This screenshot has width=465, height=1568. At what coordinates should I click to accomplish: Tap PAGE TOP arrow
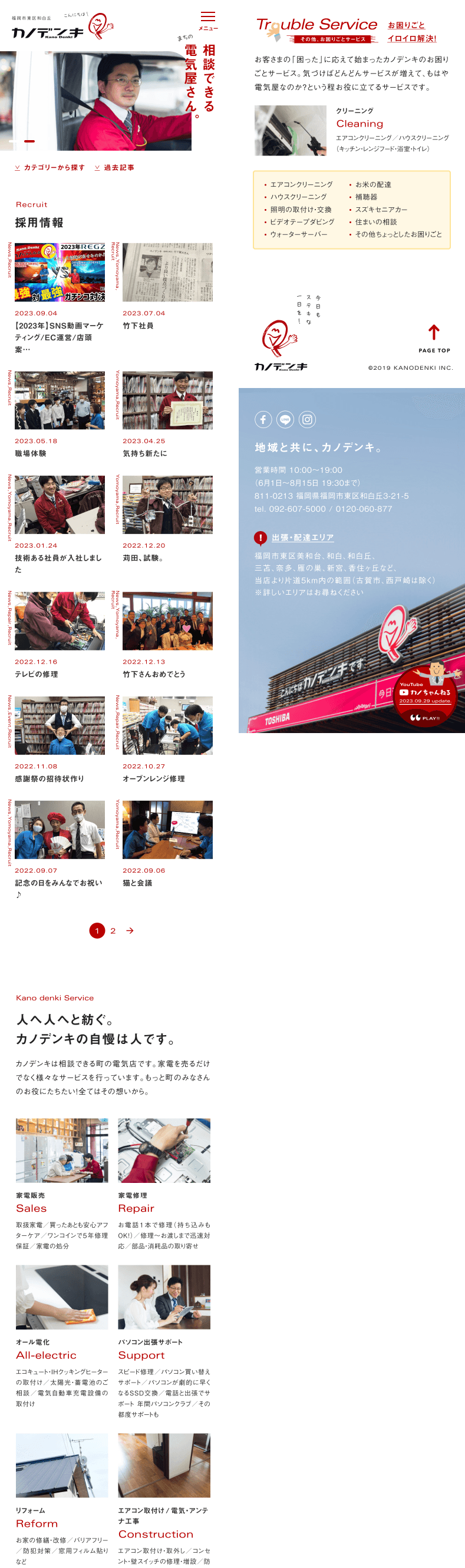click(x=434, y=337)
